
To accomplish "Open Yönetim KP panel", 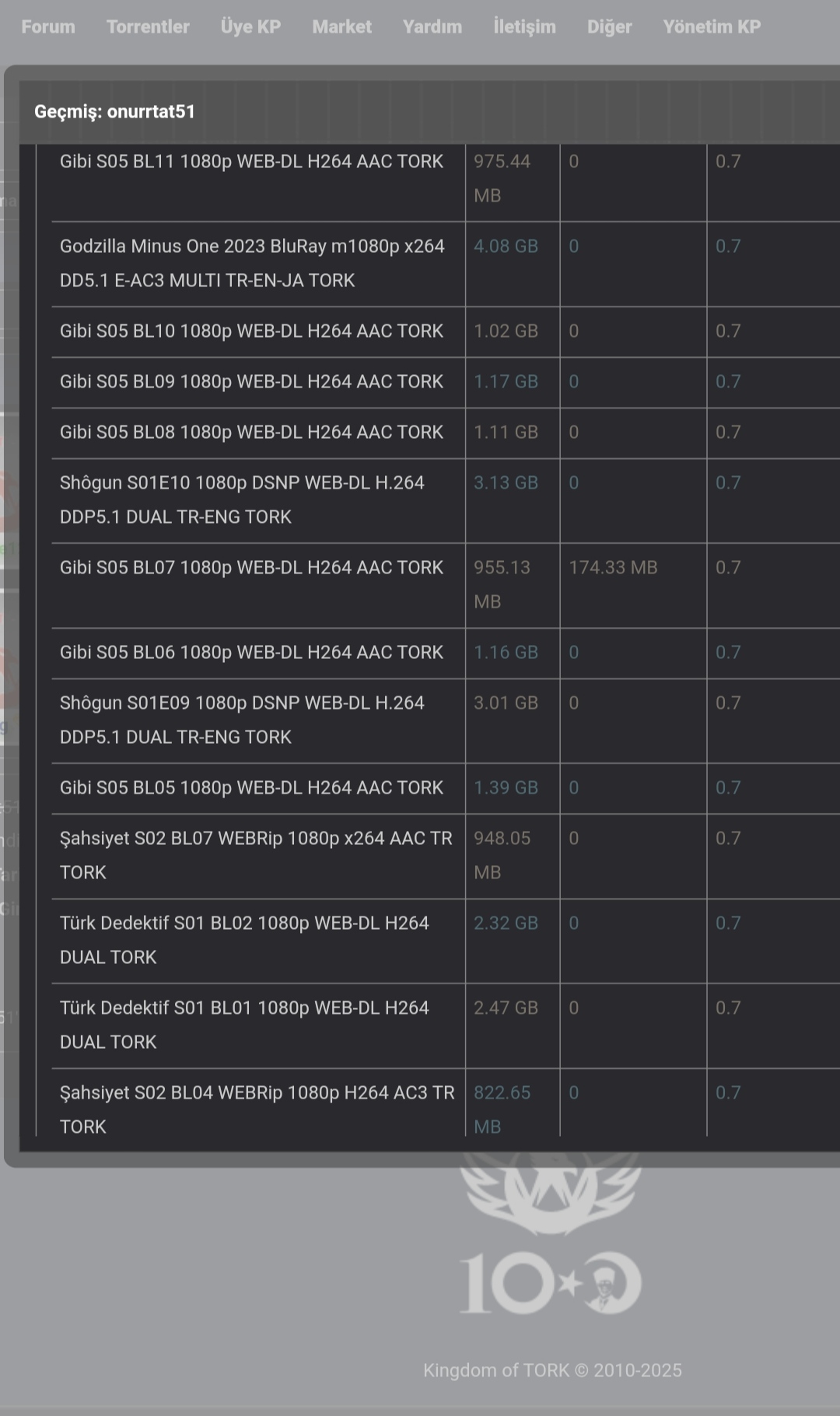I will click(712, 26).
